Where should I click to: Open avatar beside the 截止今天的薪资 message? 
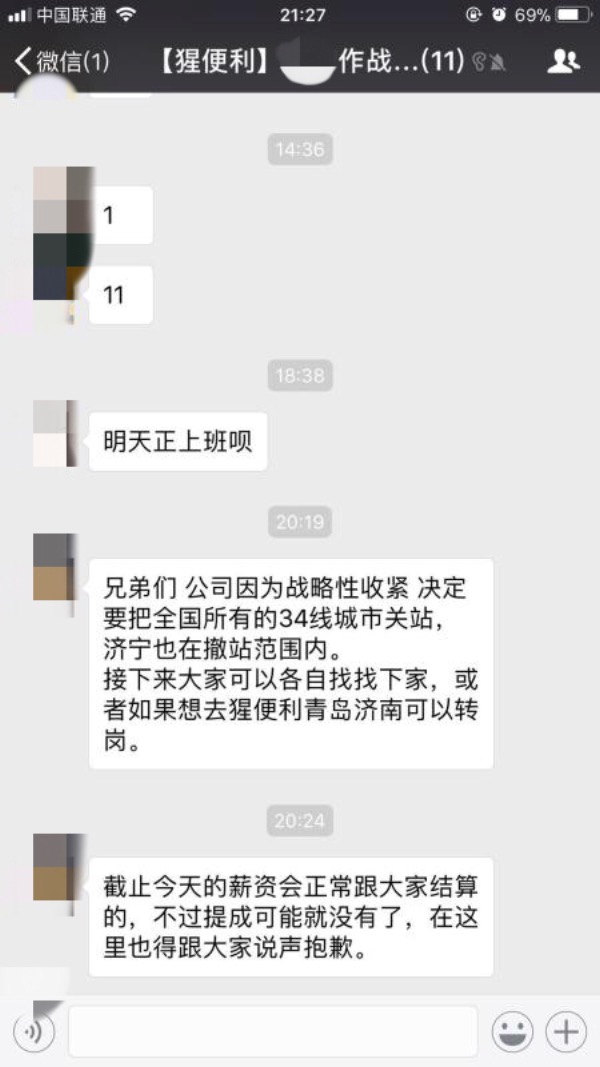pos(55,867)
